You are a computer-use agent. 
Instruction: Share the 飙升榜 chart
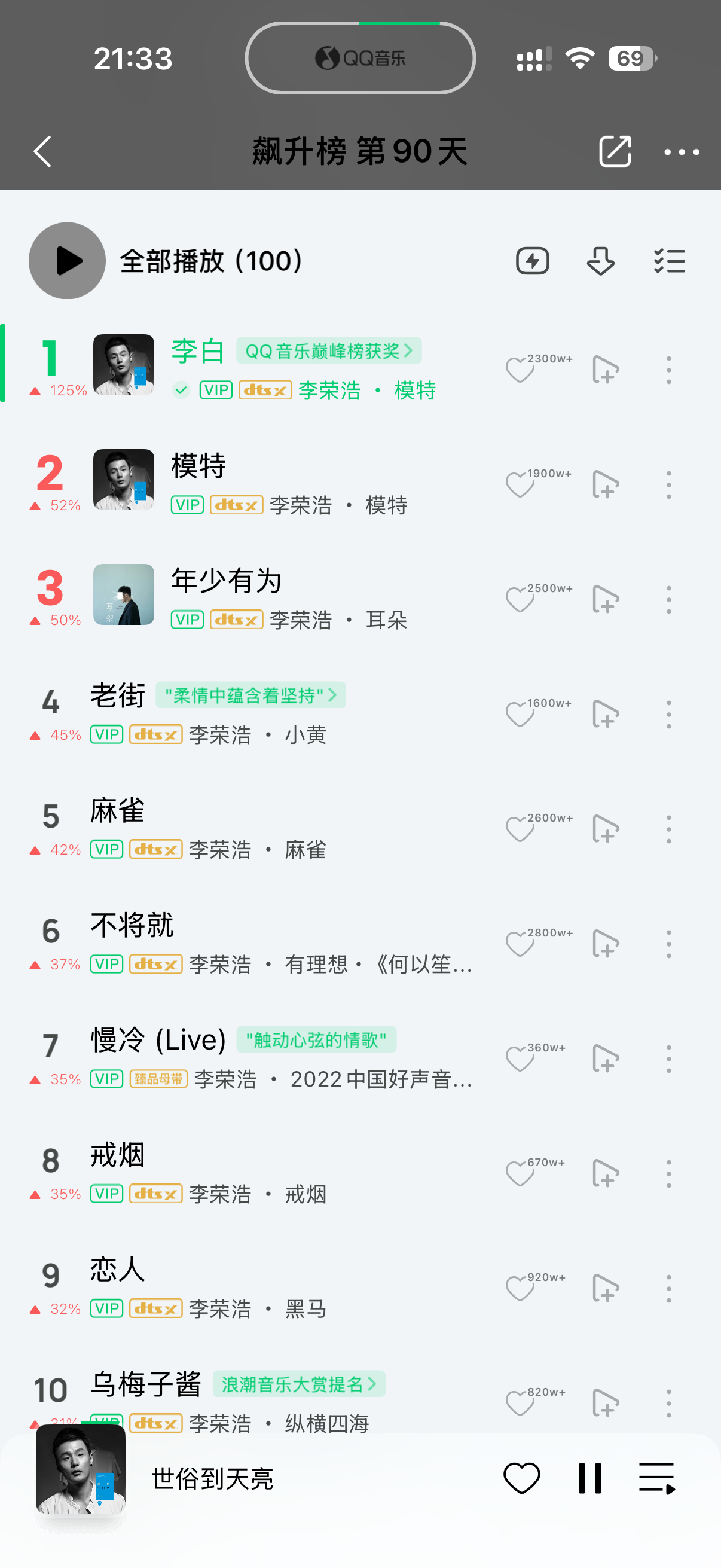[615, 152]
